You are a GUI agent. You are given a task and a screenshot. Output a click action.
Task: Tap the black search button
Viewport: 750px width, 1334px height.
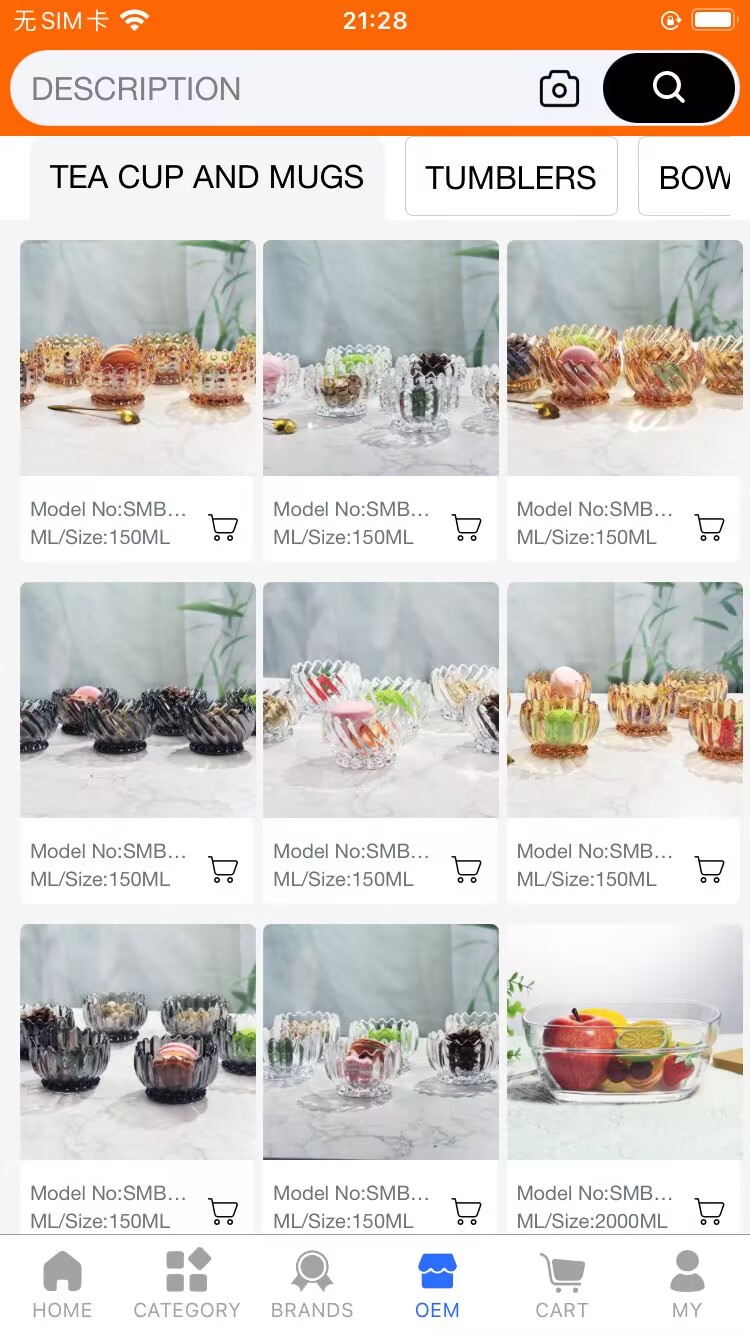coord(669,88)
